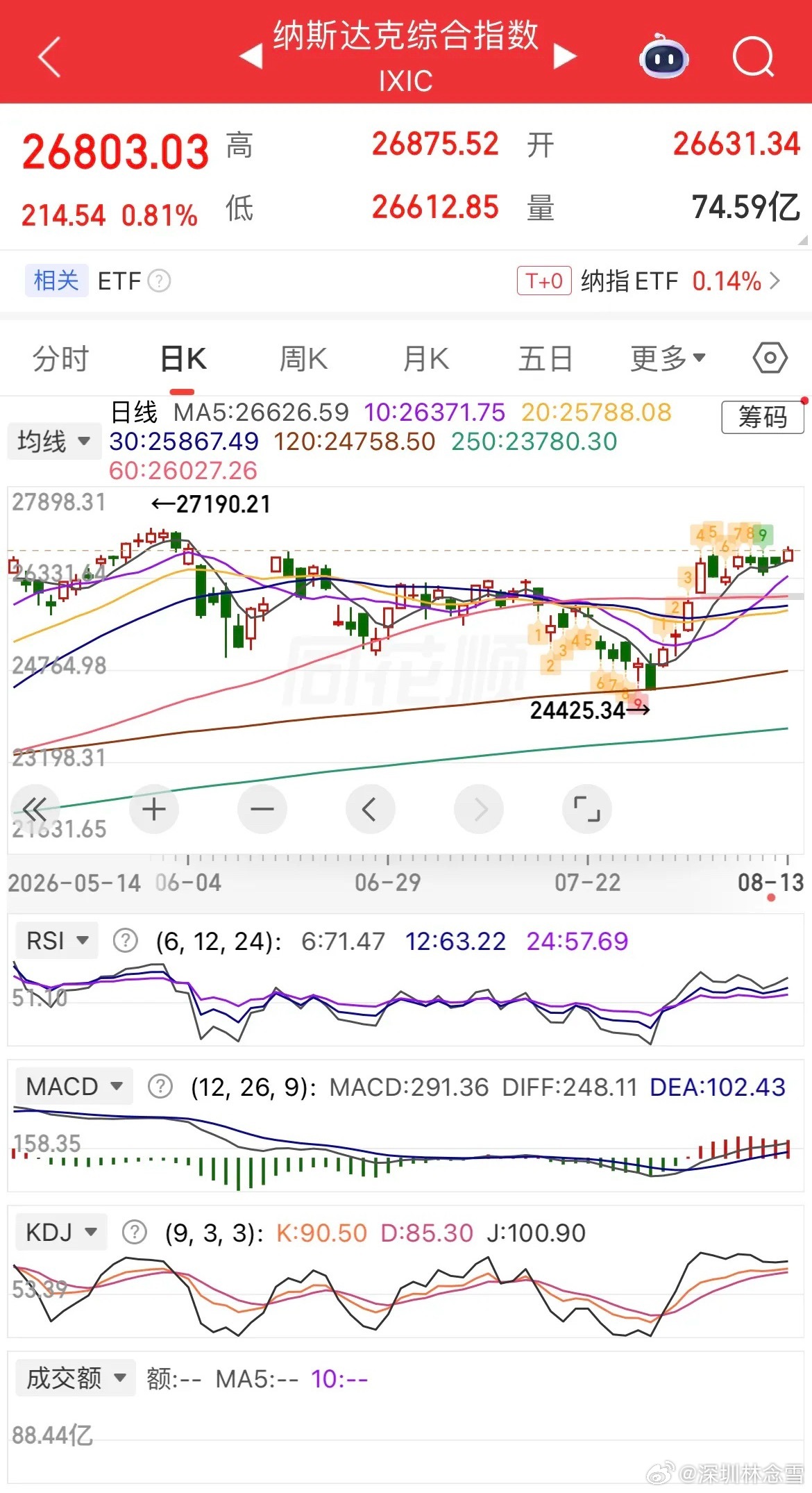This screenshot has width=812, height=1493.
Task: Show help for 相关 ETF
Action: (x=160, y=281)
